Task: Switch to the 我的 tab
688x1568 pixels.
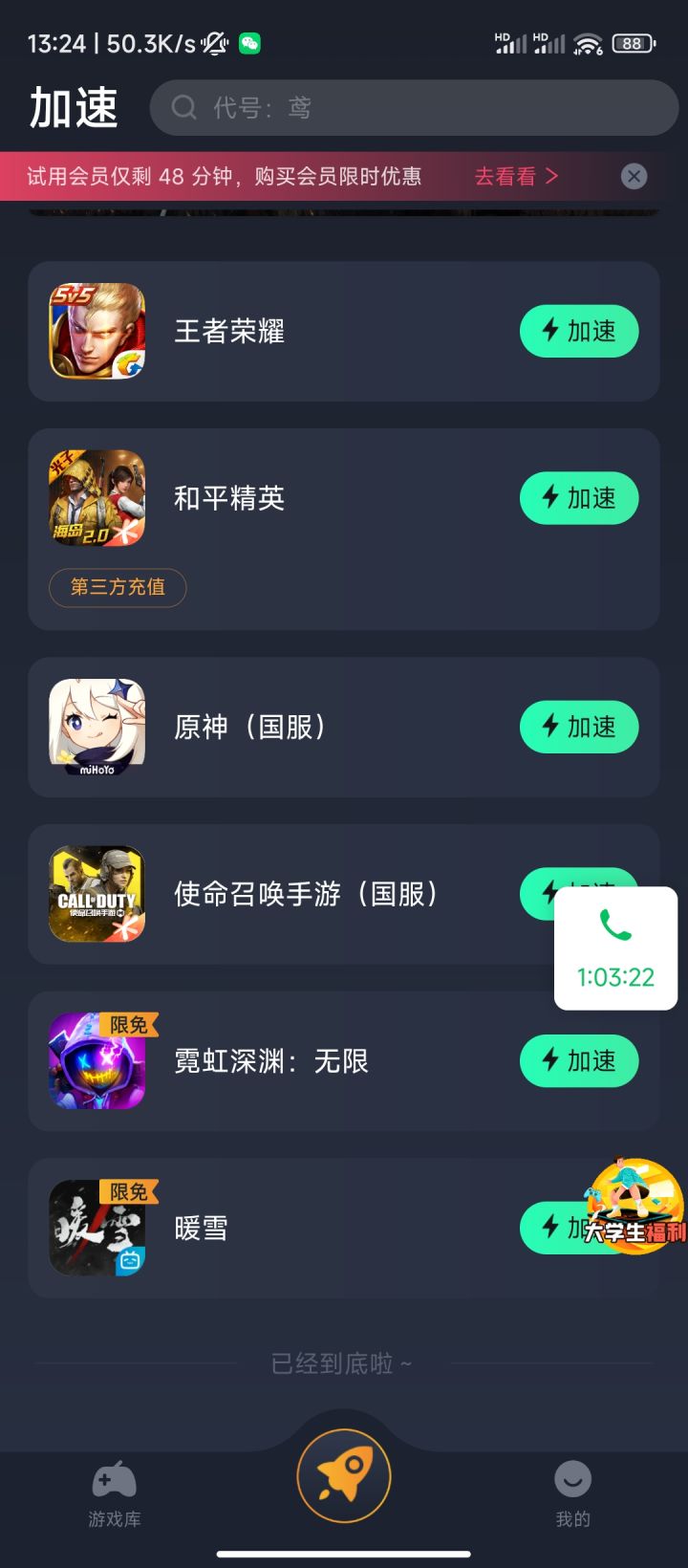Action: pyautogui.click(x=572, y=1493)
